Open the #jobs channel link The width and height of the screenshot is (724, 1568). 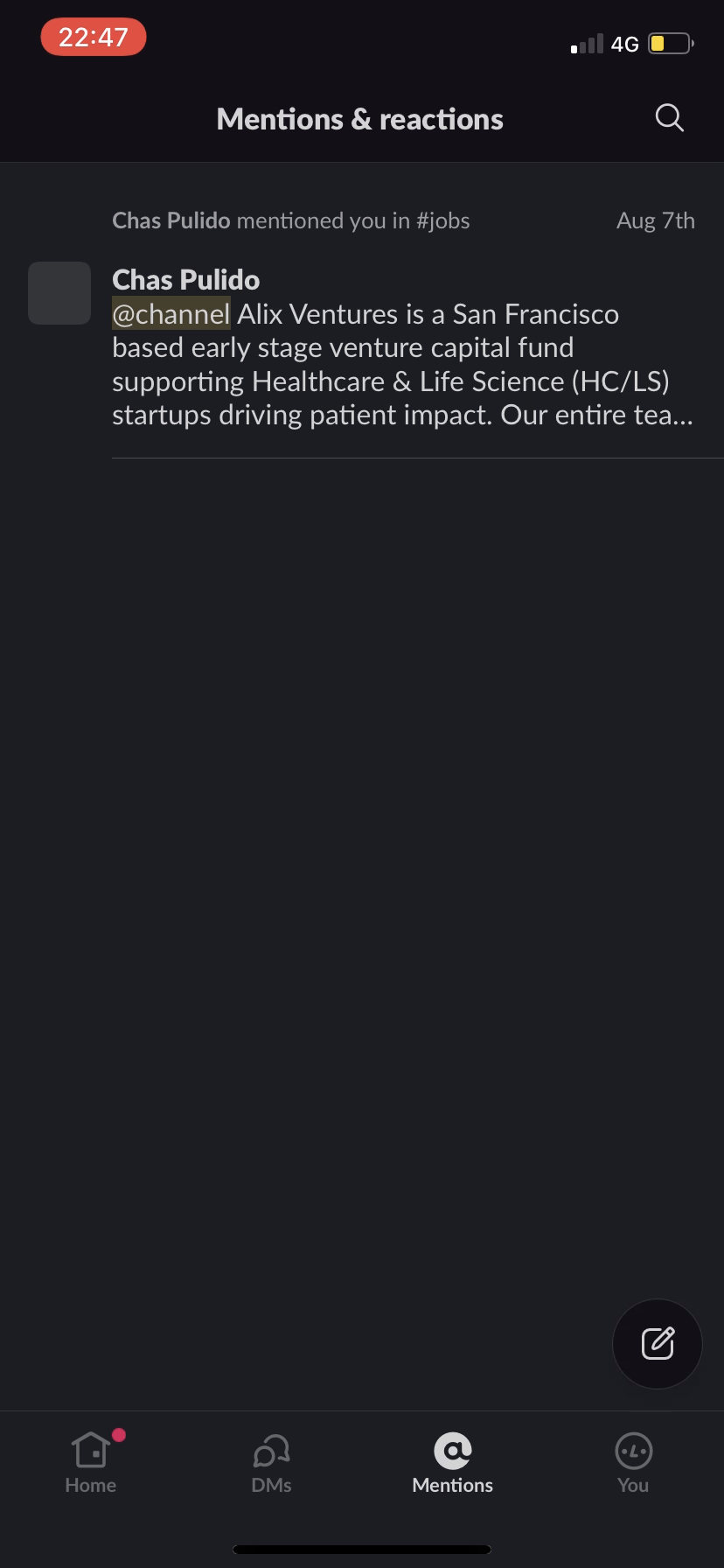[x=448, y=220]
